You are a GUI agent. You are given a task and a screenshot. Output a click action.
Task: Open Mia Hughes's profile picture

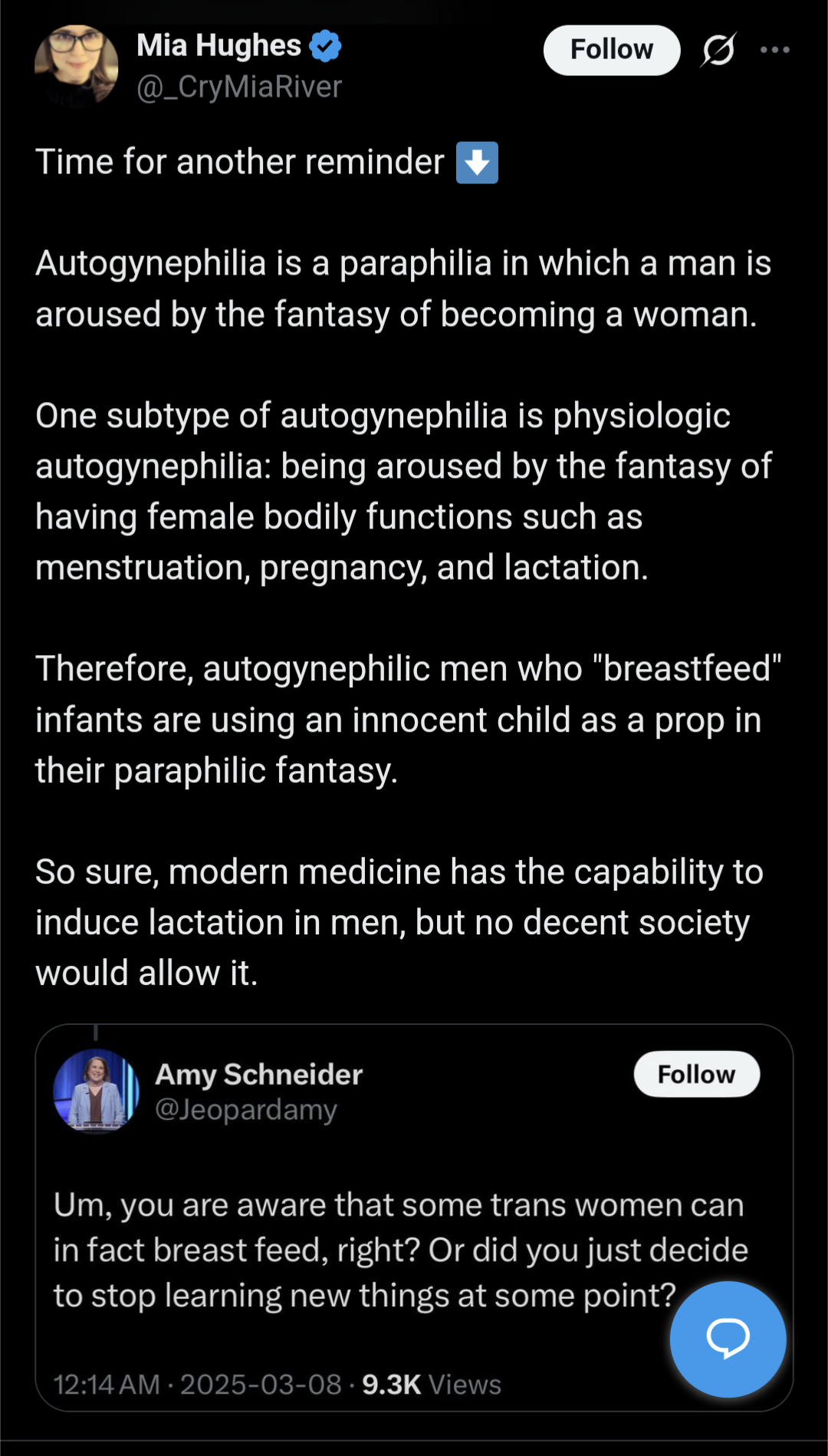77,66
